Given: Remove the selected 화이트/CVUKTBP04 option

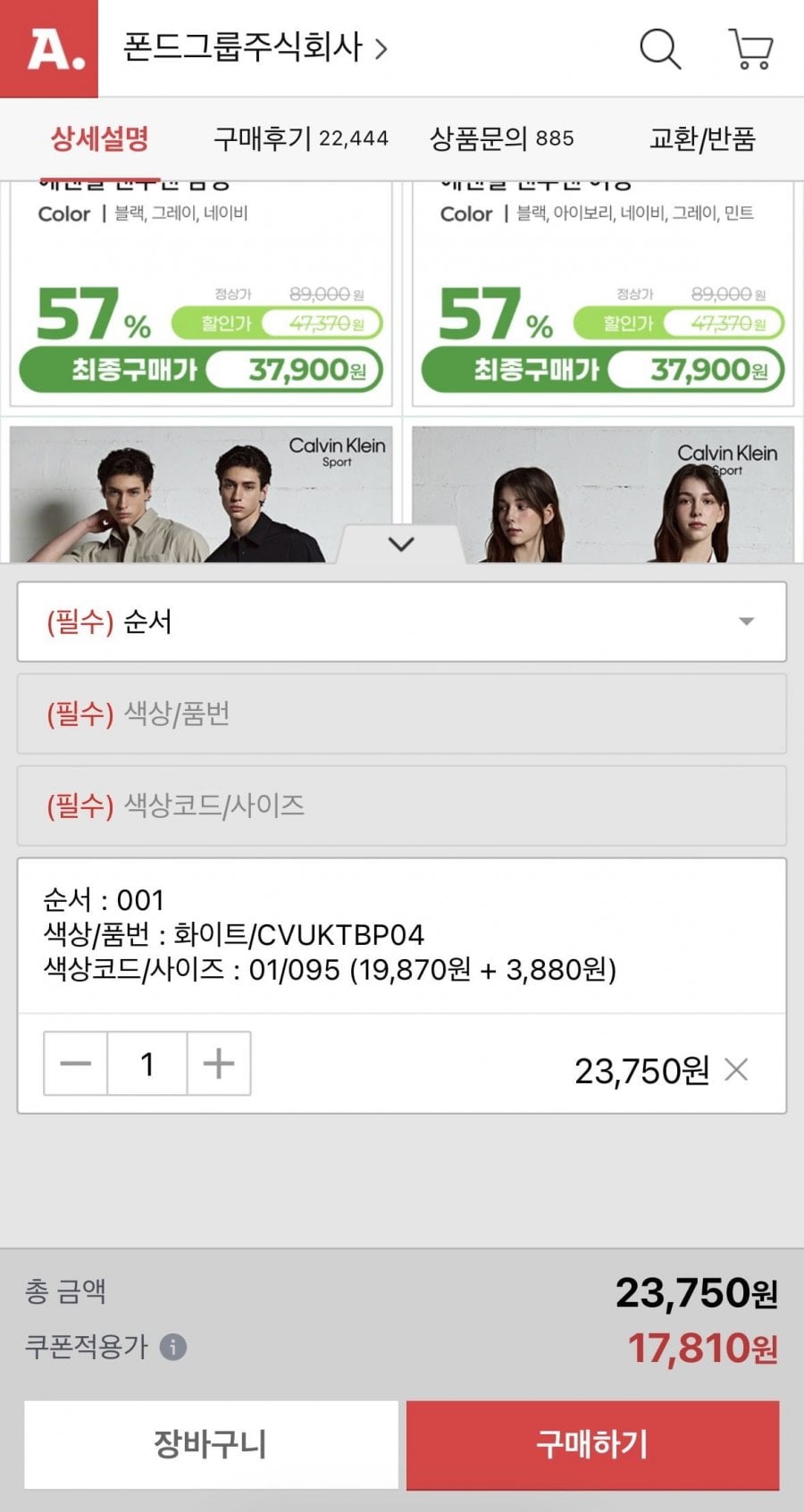Looking at the screenshot, I should [736, 1069].
